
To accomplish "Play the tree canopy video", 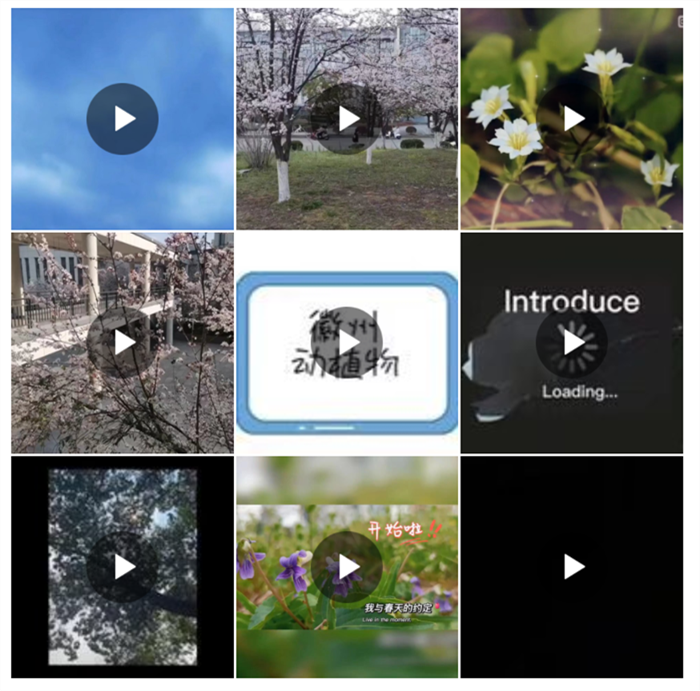I will click(122, 567).
